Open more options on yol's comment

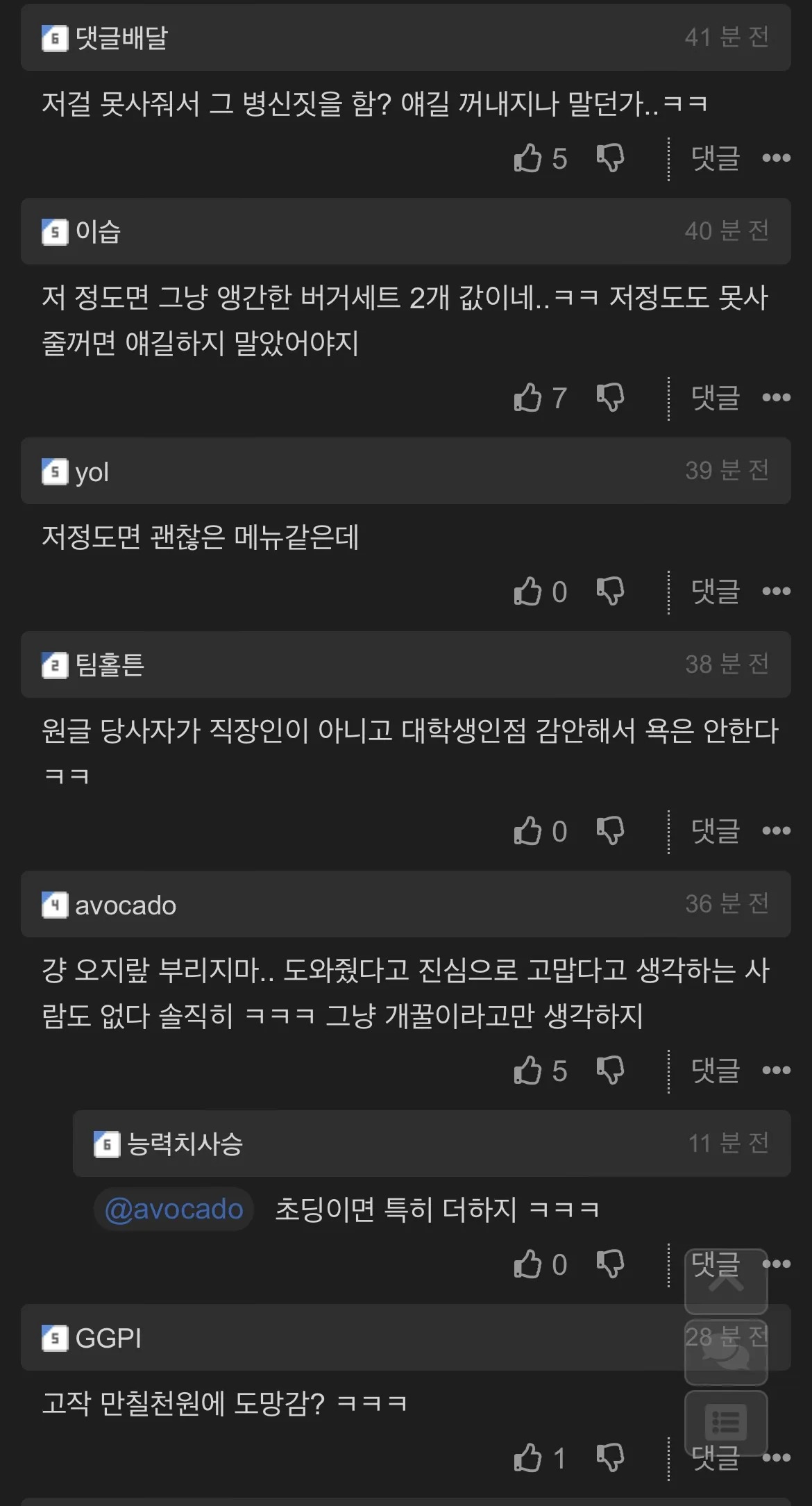pyautogui.click(x=776, y=592)
